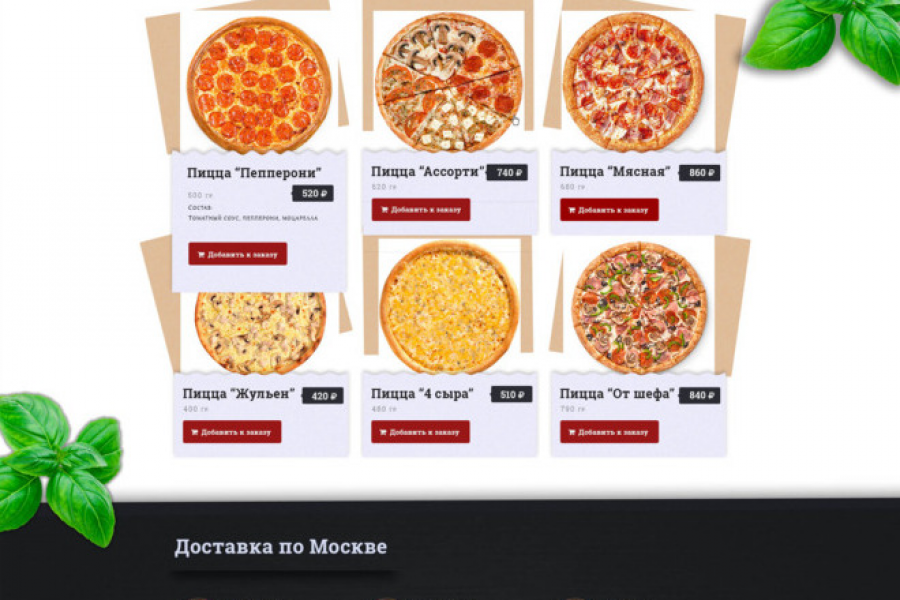Add Пицца "Жульен" to the order
Viewport: 900px width, 600px height.
(231, 432)
